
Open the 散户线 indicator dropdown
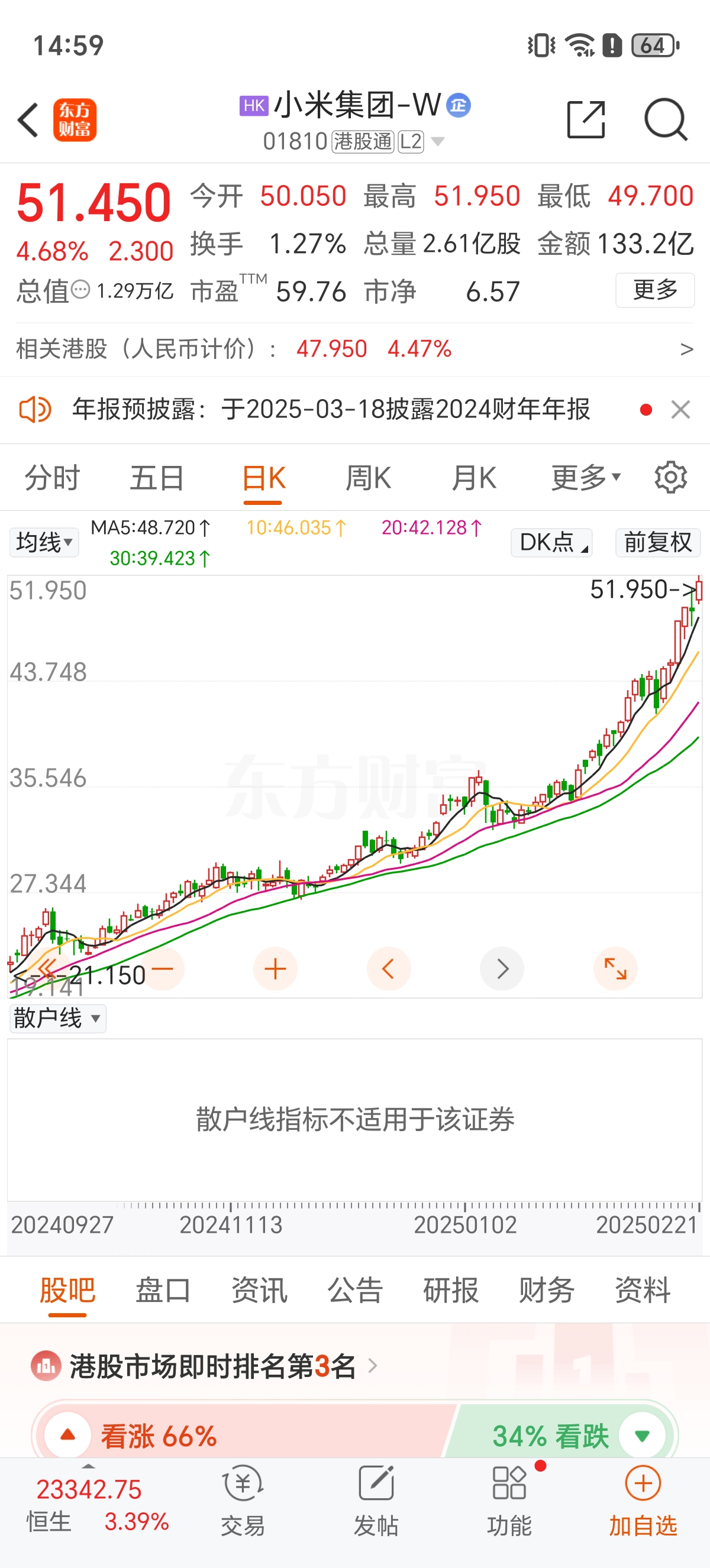click(57, 1018)
